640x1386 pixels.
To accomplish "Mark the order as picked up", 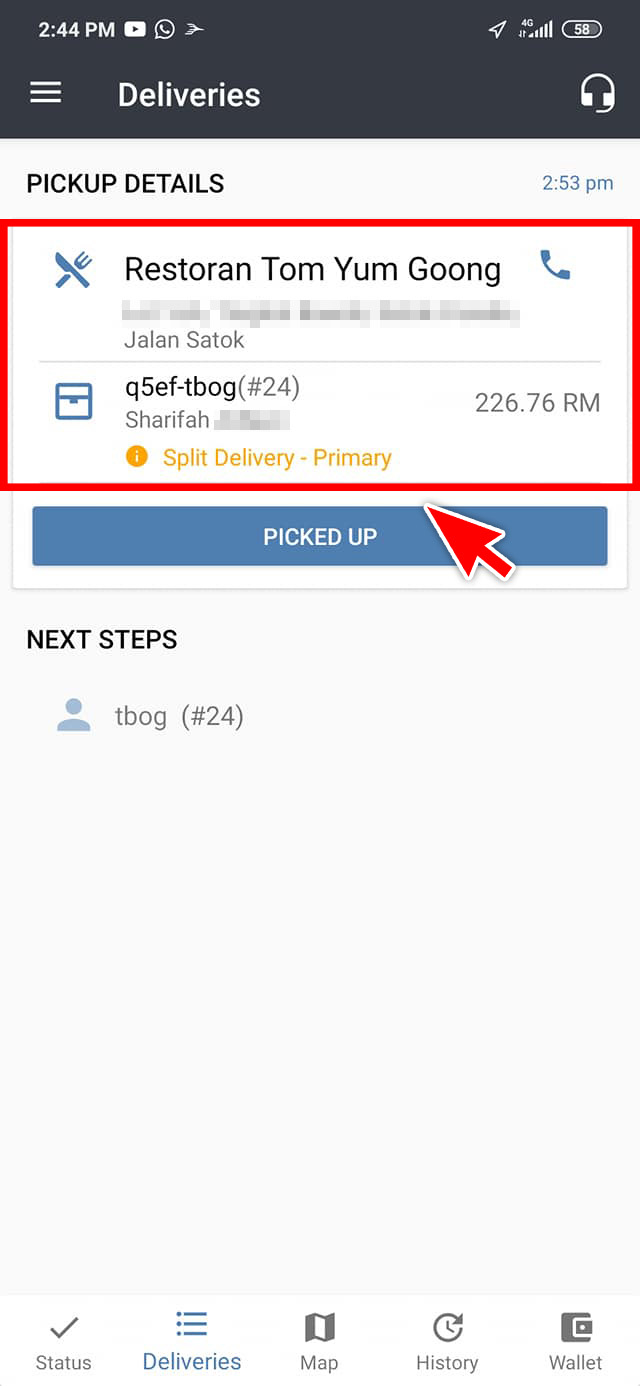I will 319,537.
